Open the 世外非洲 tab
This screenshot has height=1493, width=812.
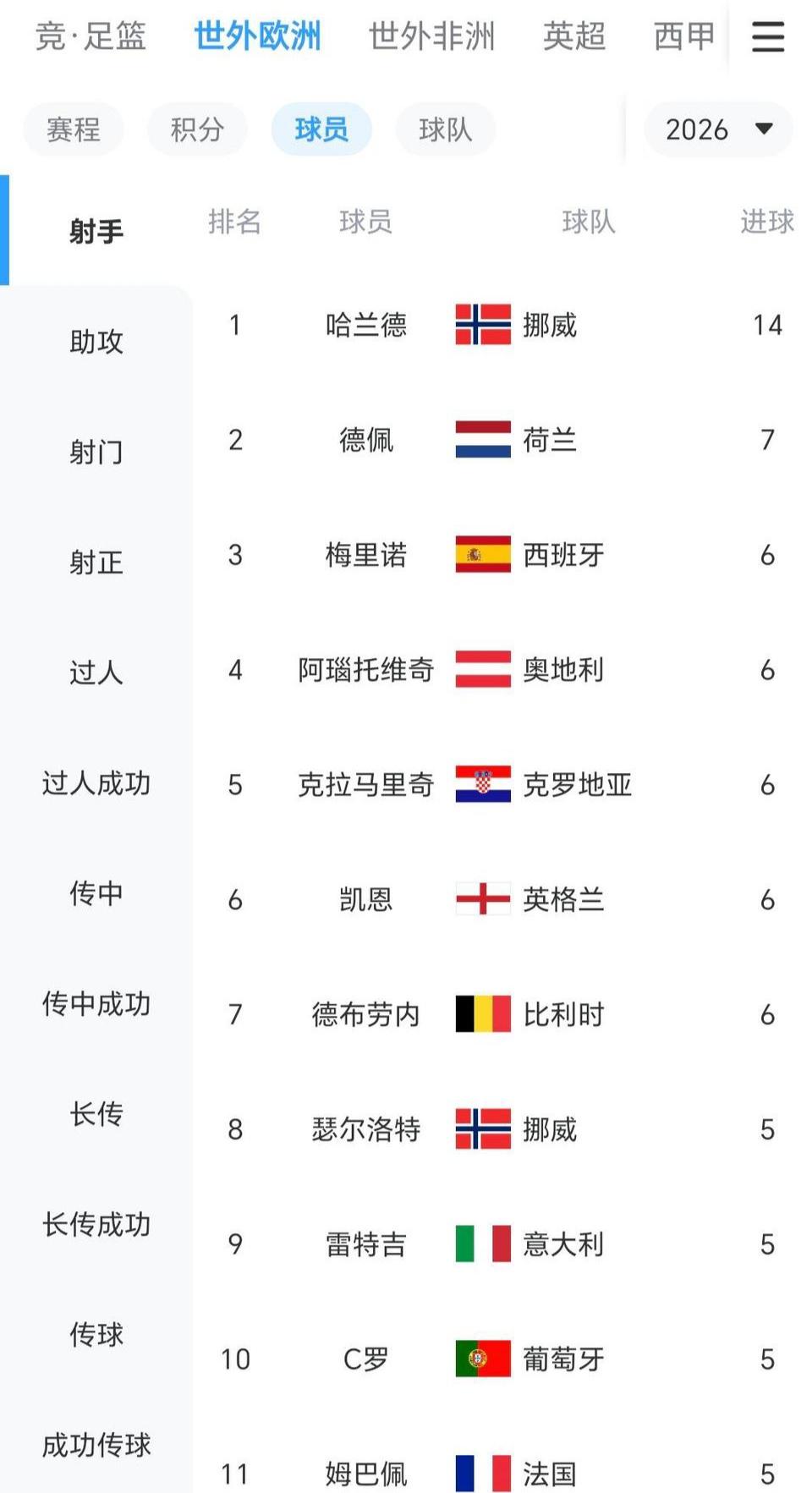(431, 37)
